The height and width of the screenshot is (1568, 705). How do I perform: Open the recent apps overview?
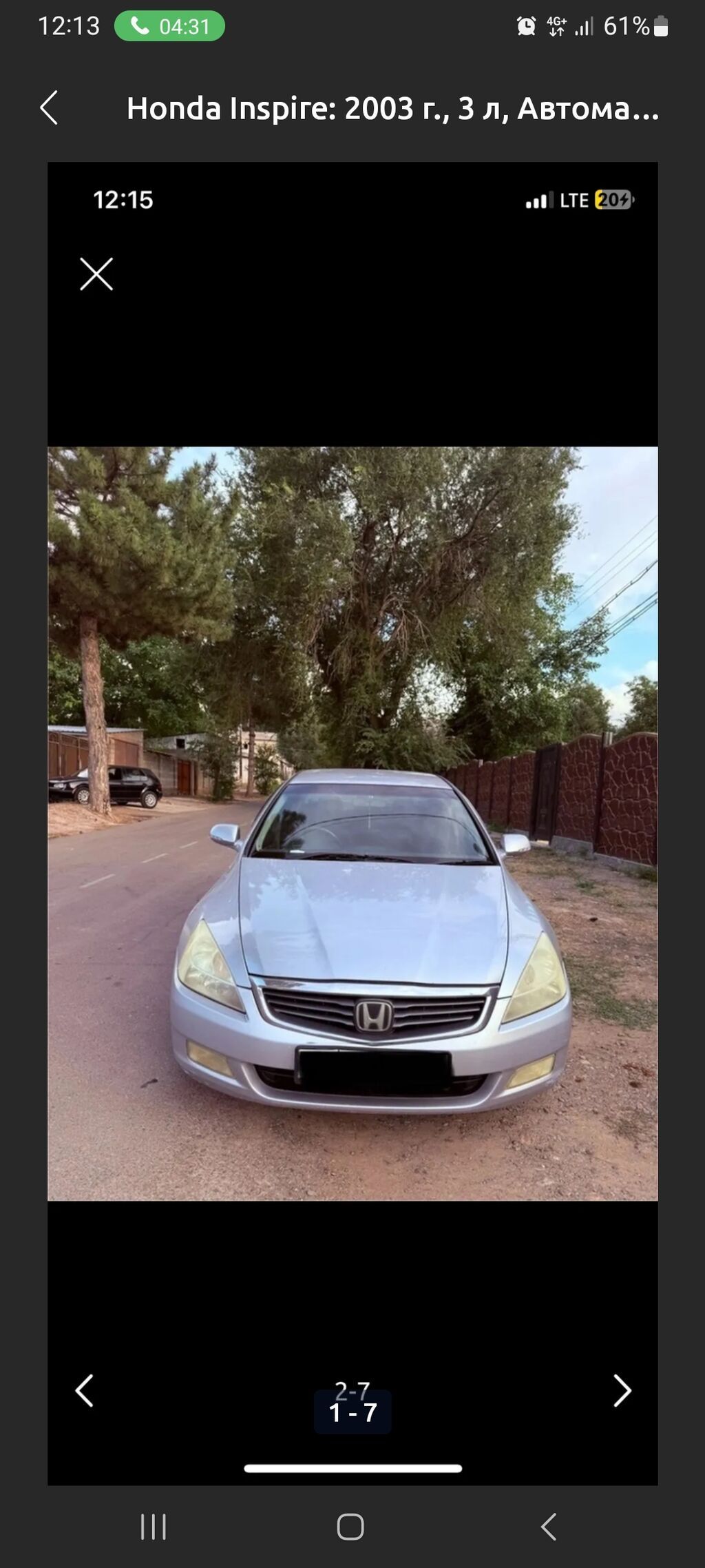(x=153, y=1527)
